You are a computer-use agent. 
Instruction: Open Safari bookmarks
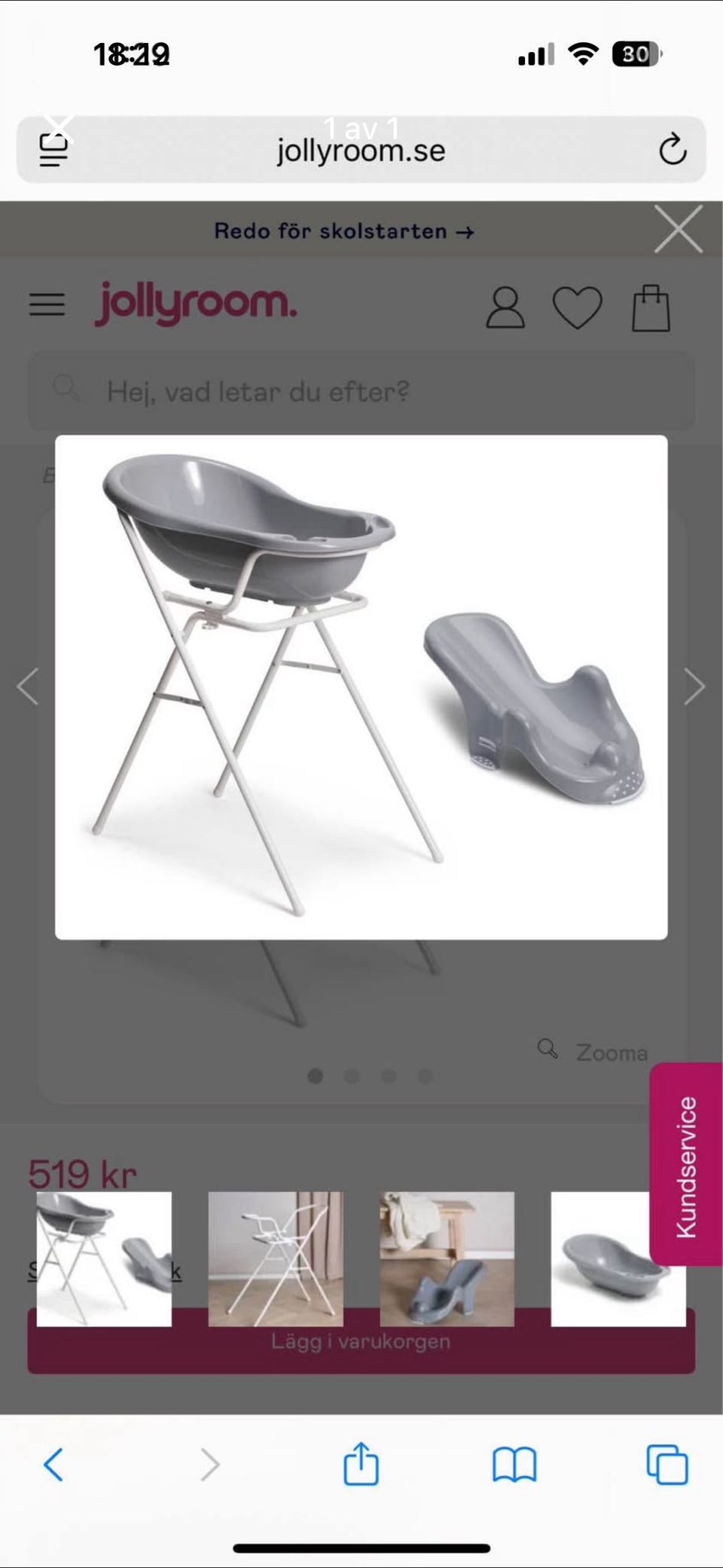click(514, 1466)
